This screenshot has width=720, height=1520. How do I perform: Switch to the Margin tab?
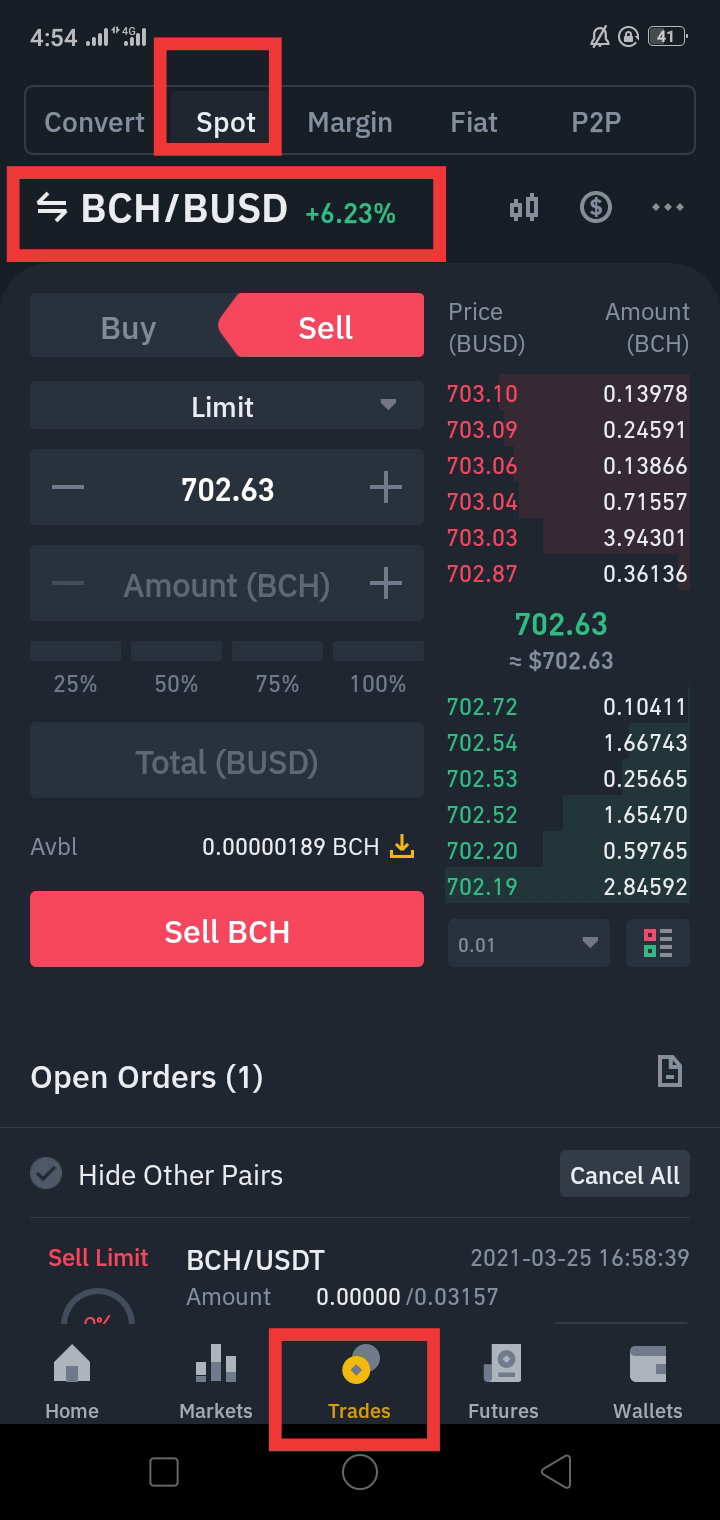point(350,122)
